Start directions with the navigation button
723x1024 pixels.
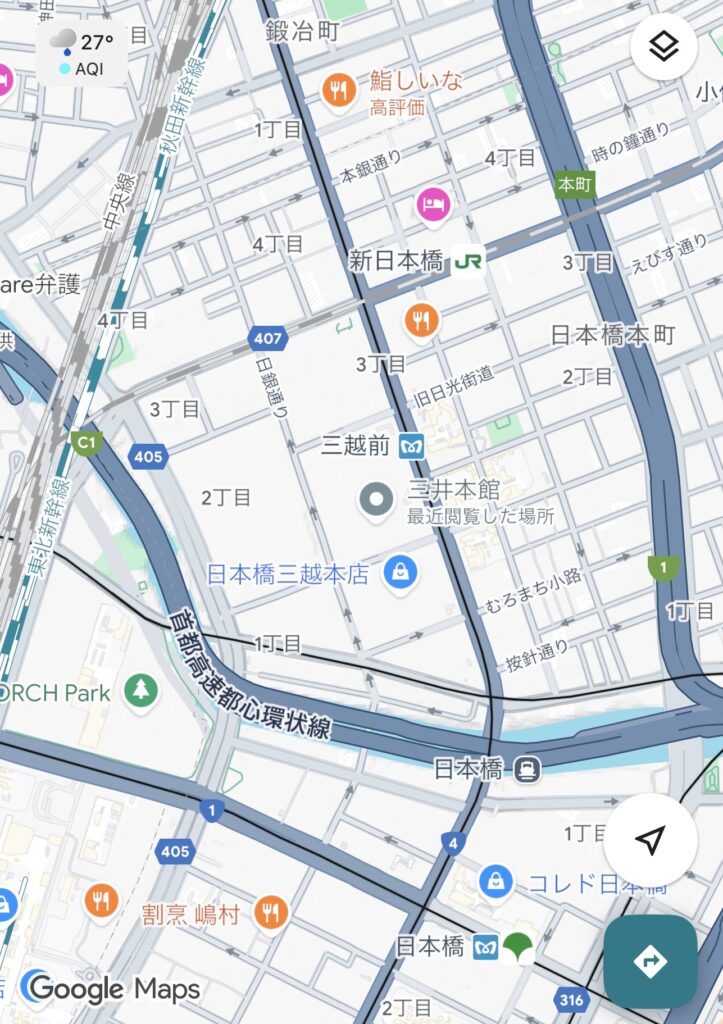tap(650, 961)
